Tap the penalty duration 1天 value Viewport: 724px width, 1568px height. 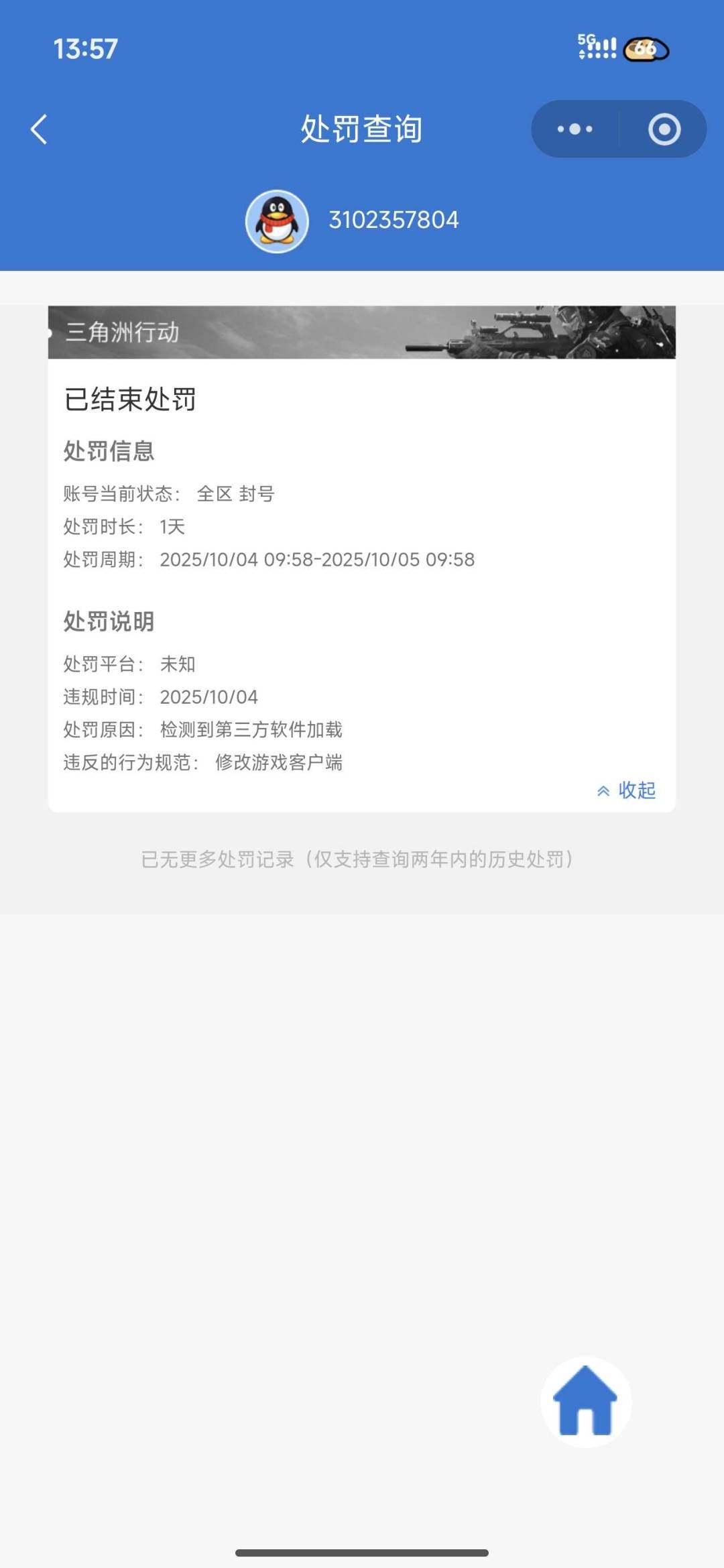click(x=173, y=527)
